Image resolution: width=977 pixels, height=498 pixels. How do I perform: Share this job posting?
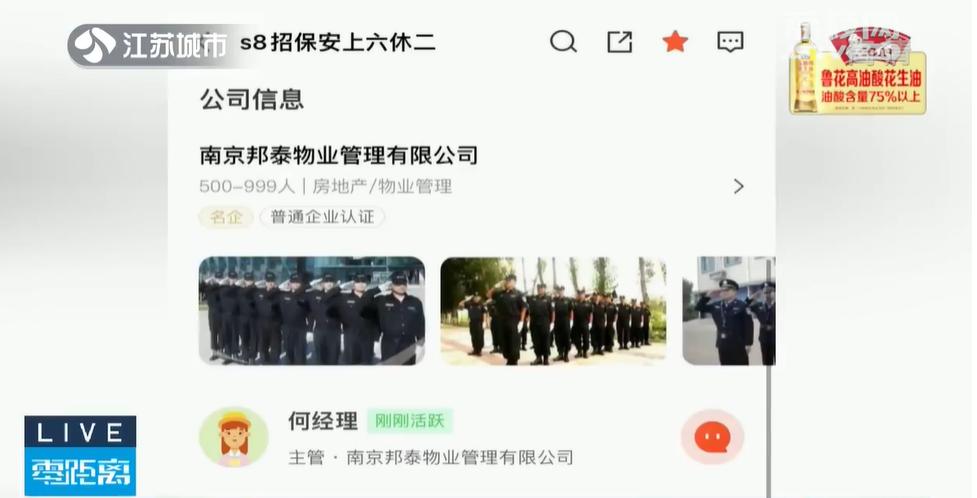(620, 42)
